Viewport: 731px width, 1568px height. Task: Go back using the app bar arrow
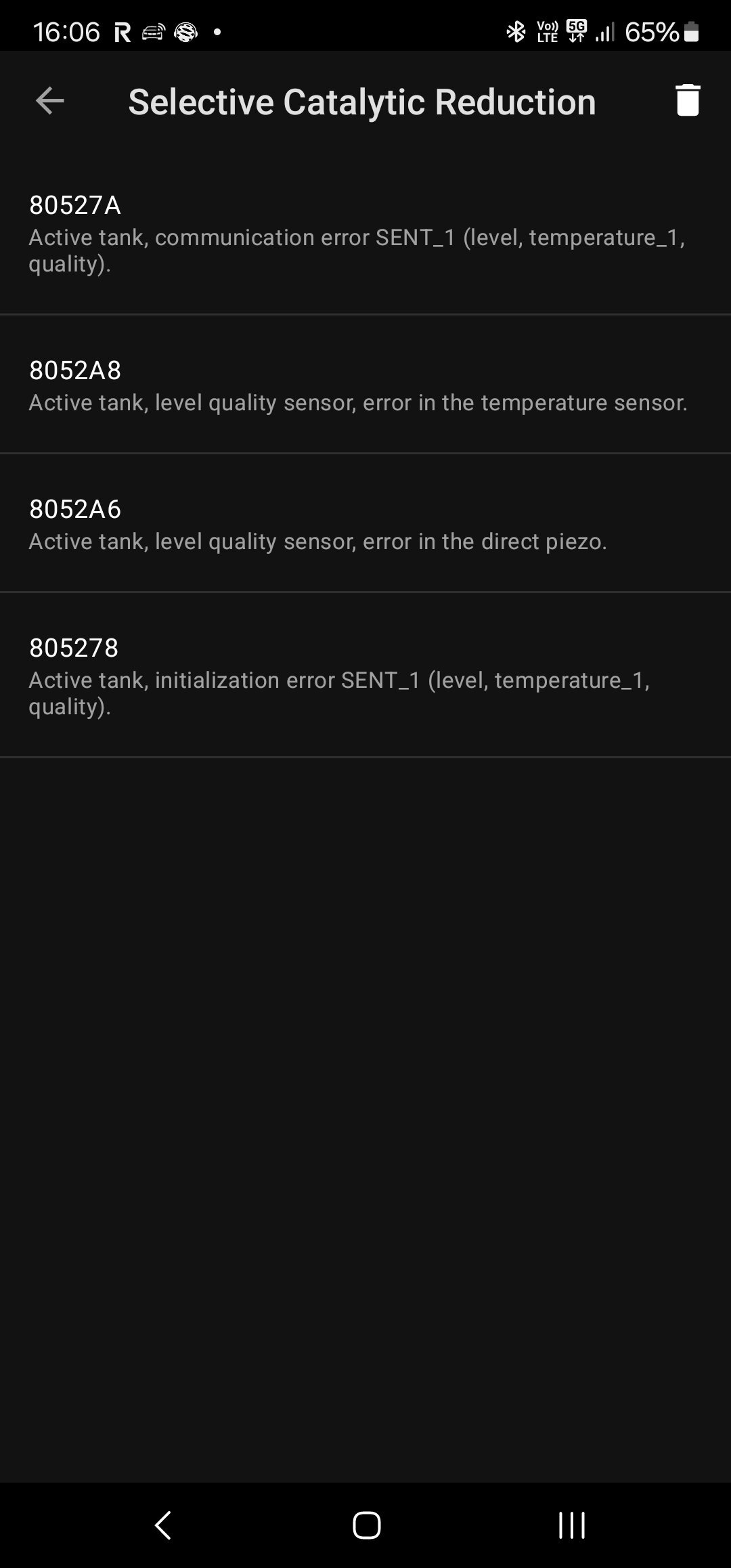(x=49, y=101)
